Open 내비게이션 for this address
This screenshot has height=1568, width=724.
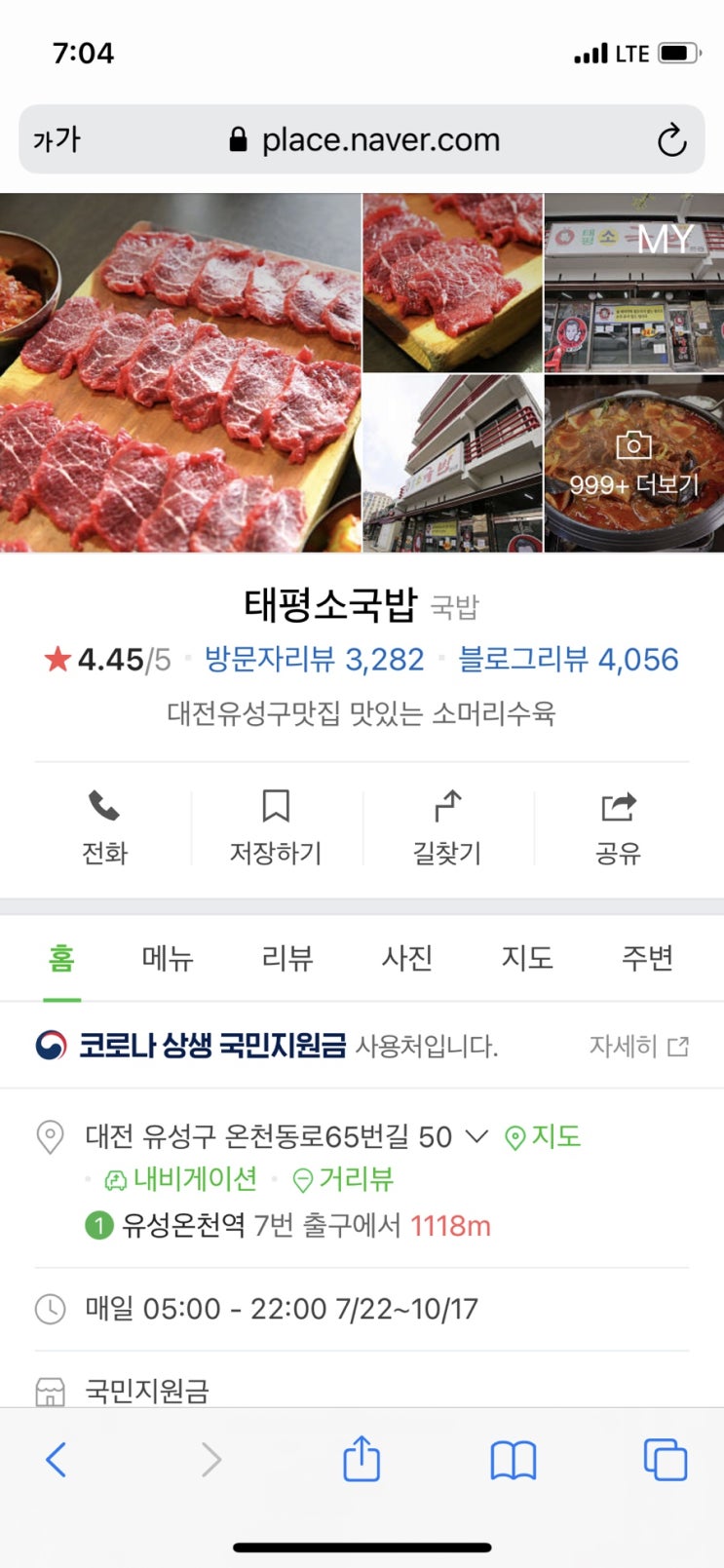point(182,1180)
